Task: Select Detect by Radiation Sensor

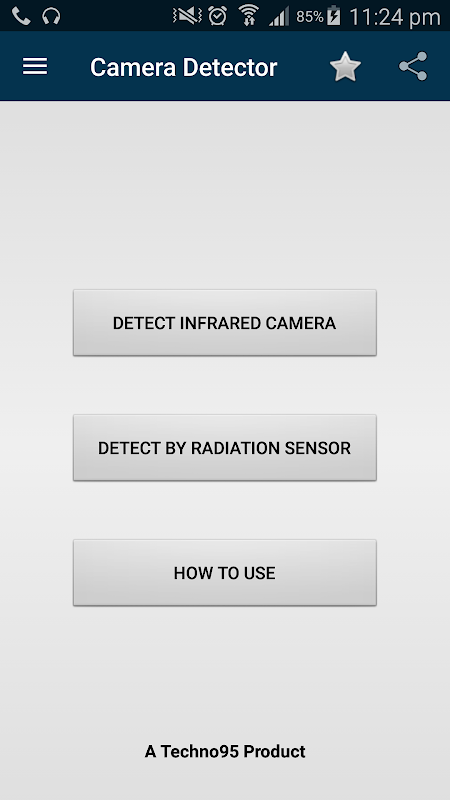Action: click(224, 447)
